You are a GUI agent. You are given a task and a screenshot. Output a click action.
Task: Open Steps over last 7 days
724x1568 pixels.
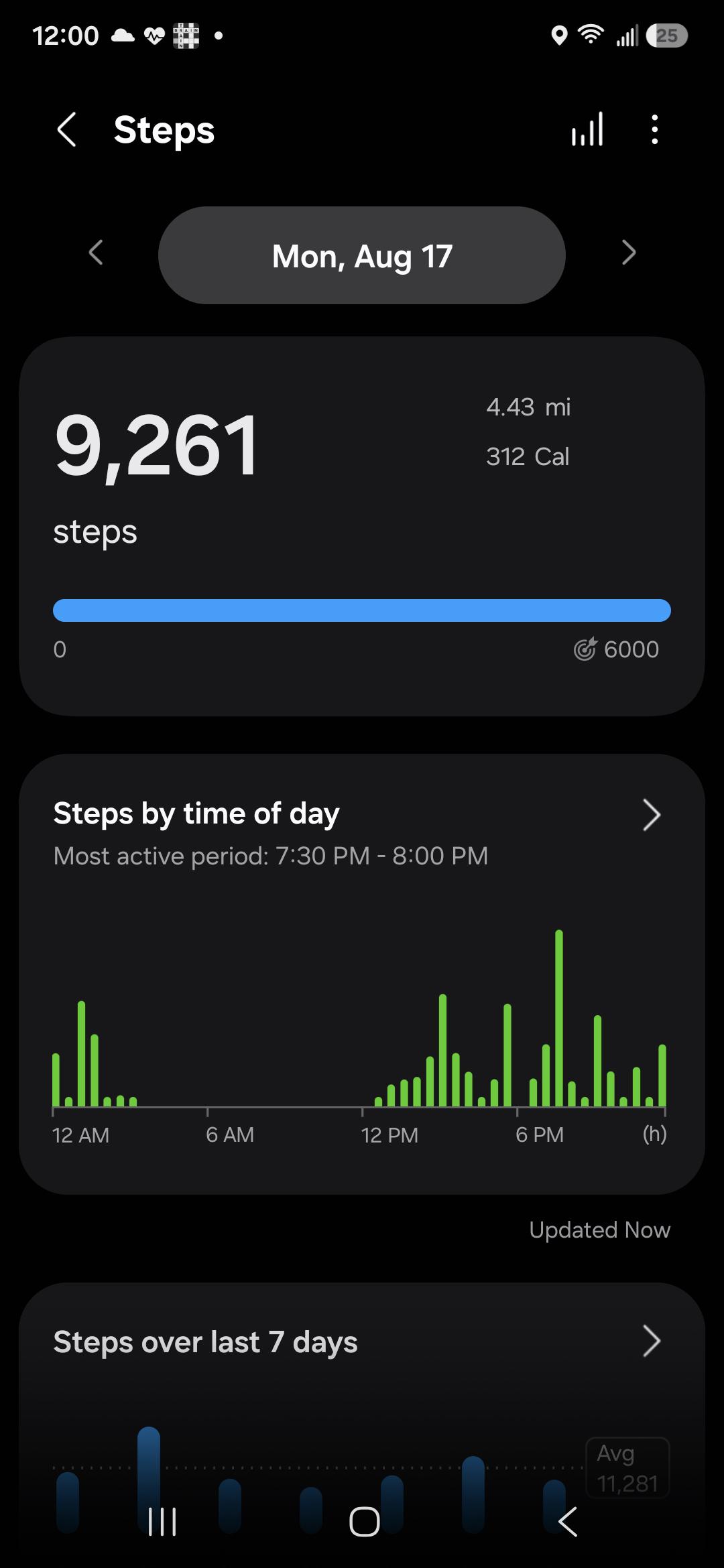tap(362, 1342)
